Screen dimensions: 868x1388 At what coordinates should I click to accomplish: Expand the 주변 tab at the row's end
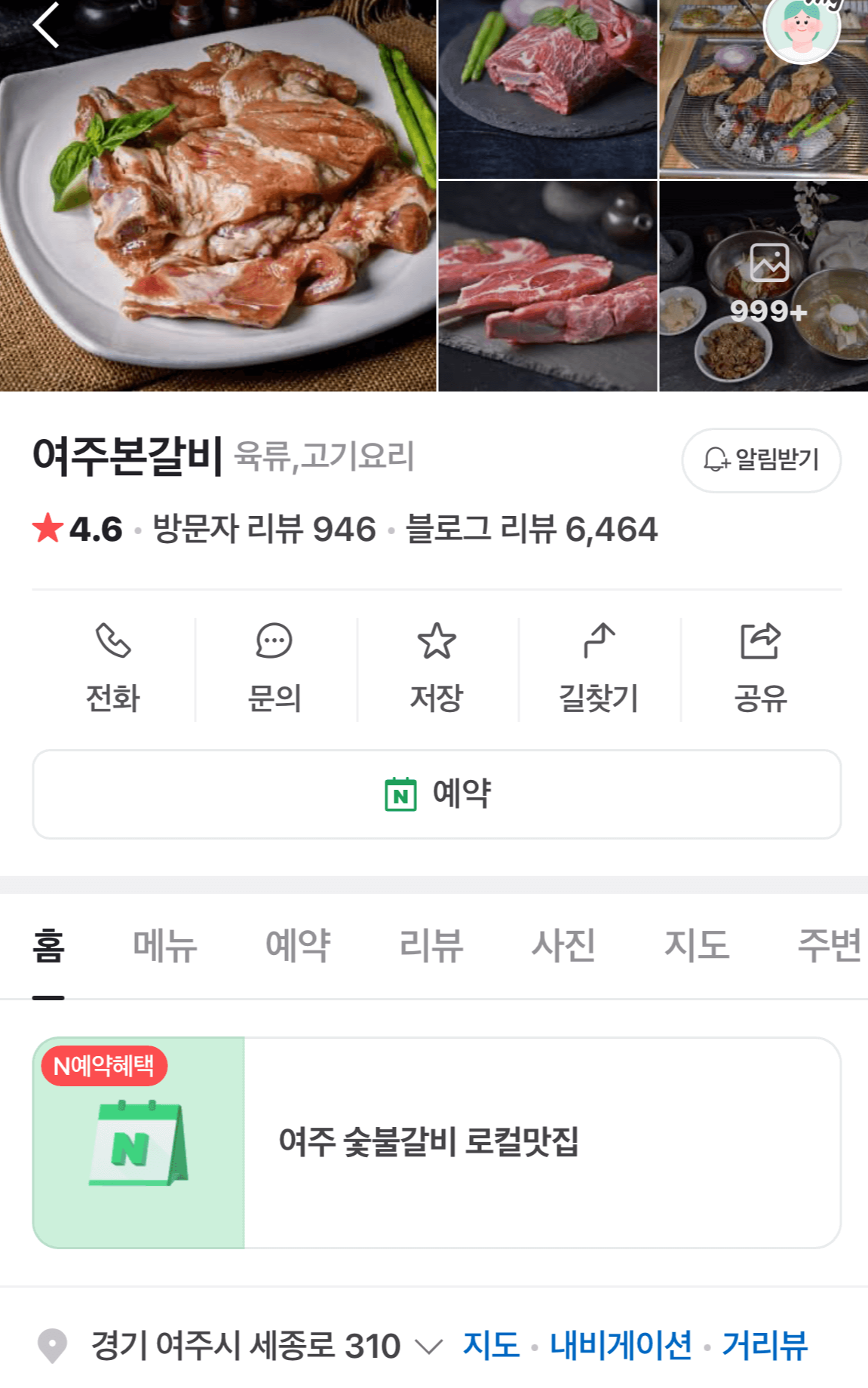click(830, 945)
